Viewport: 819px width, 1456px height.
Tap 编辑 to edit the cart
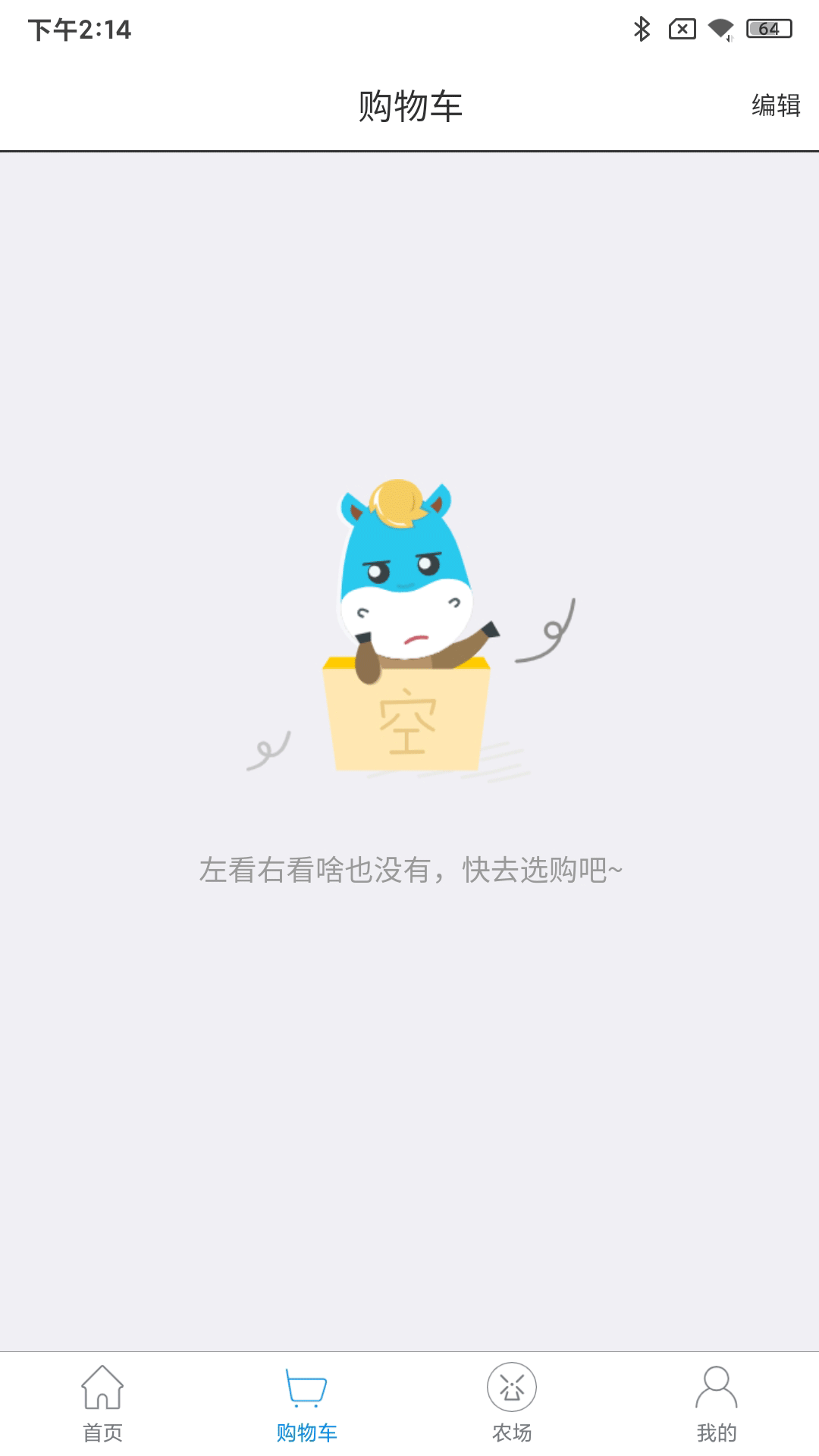point(776,105)
